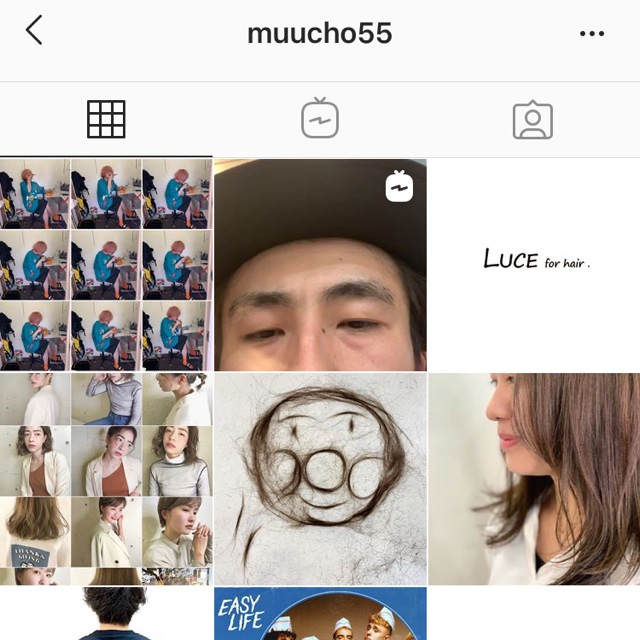Go back from the muucho55 profile
The width and height of the screenshot is (640, 640).
pyautogui.click(x=34, y=32)
